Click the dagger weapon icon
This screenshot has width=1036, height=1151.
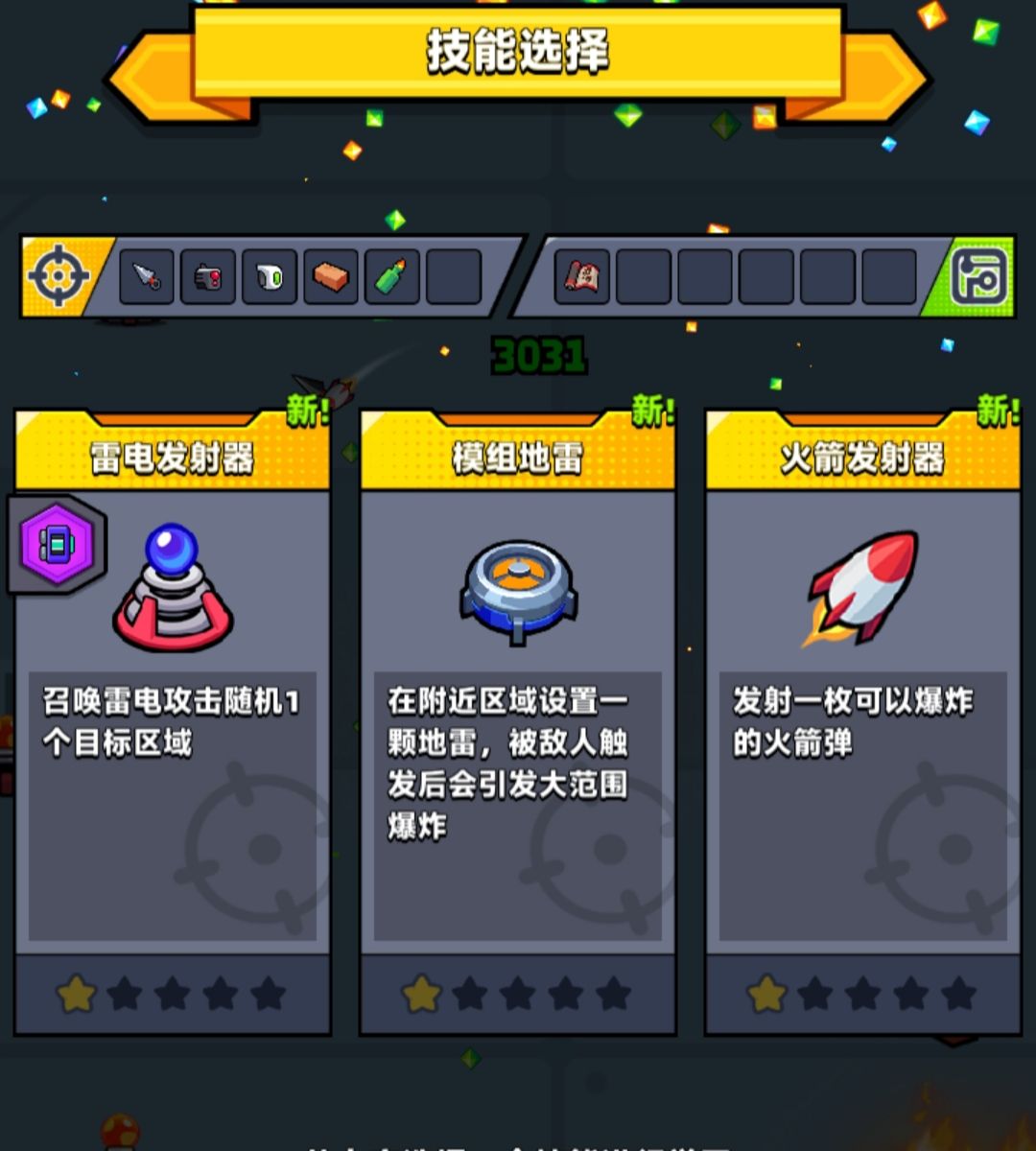[x=147, y=275]
